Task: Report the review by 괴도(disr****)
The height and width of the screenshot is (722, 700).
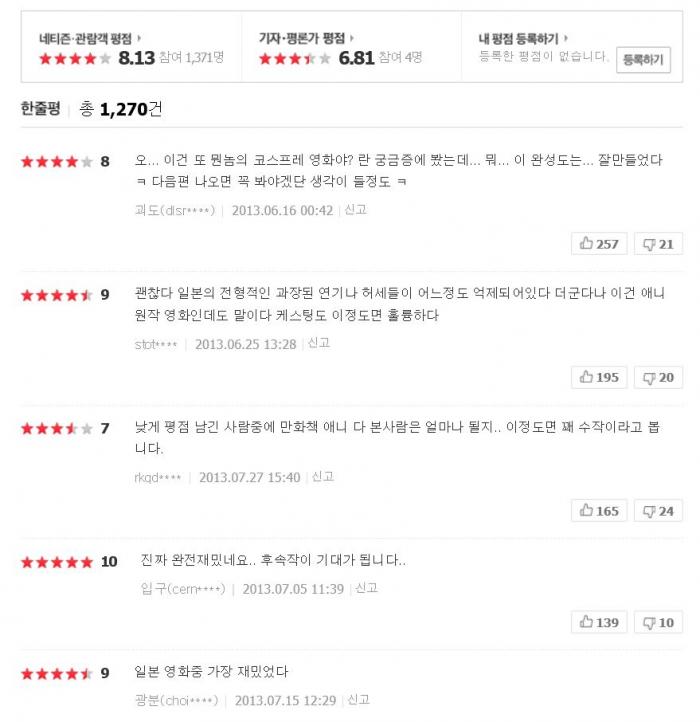Action: (356, 210)
